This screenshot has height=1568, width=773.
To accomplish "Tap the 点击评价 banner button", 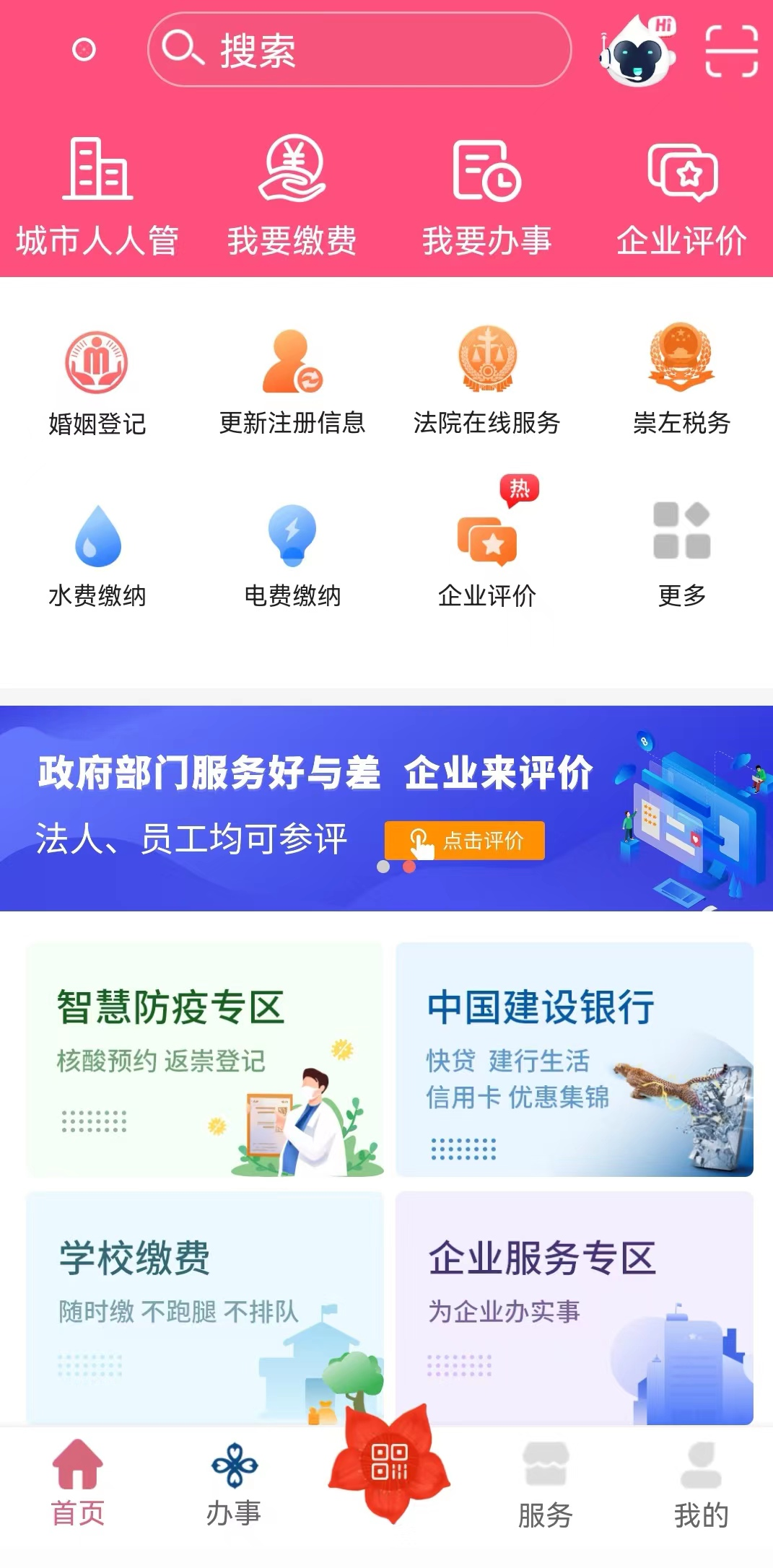I will point(464,841).
